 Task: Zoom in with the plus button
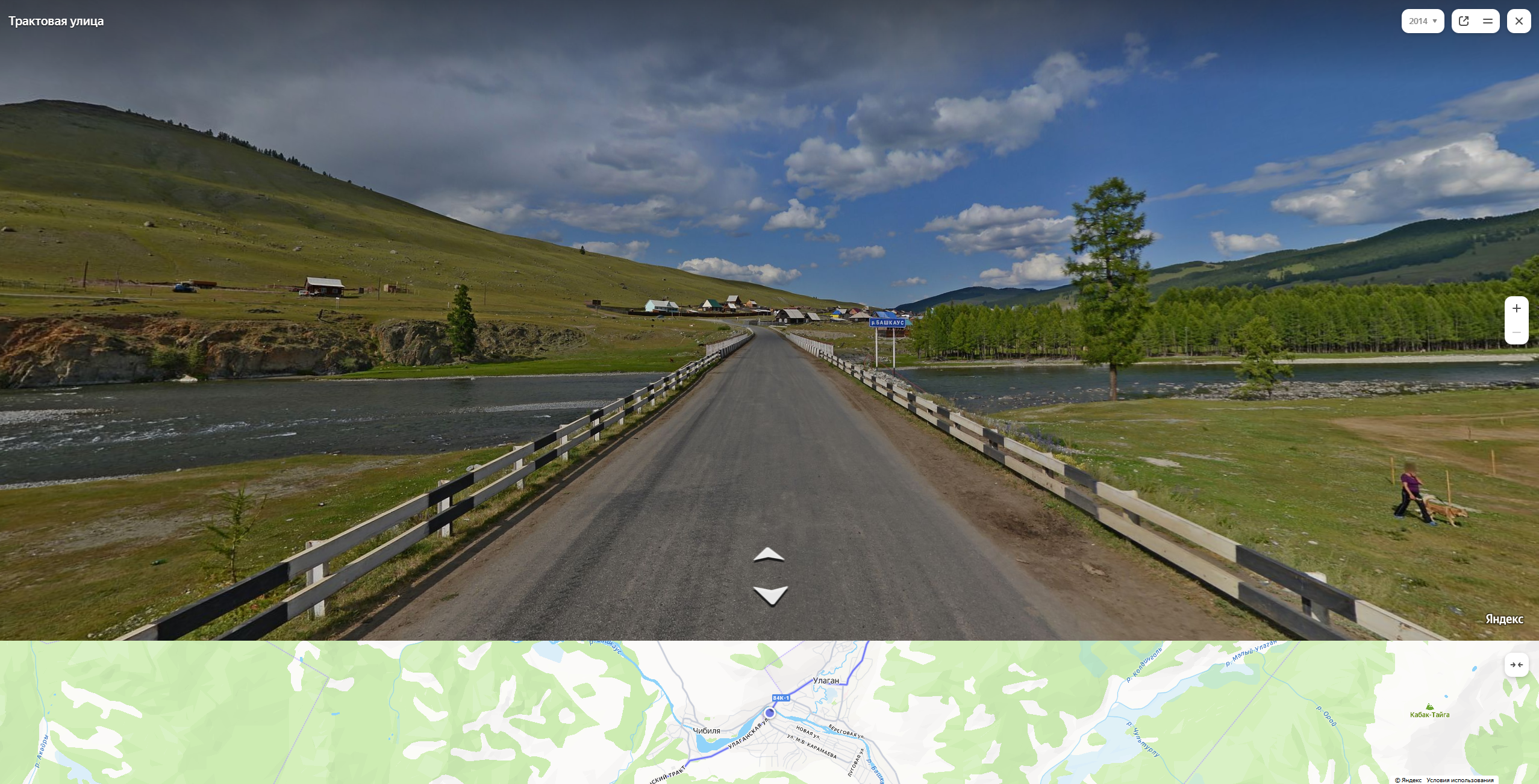point(1516,308)
